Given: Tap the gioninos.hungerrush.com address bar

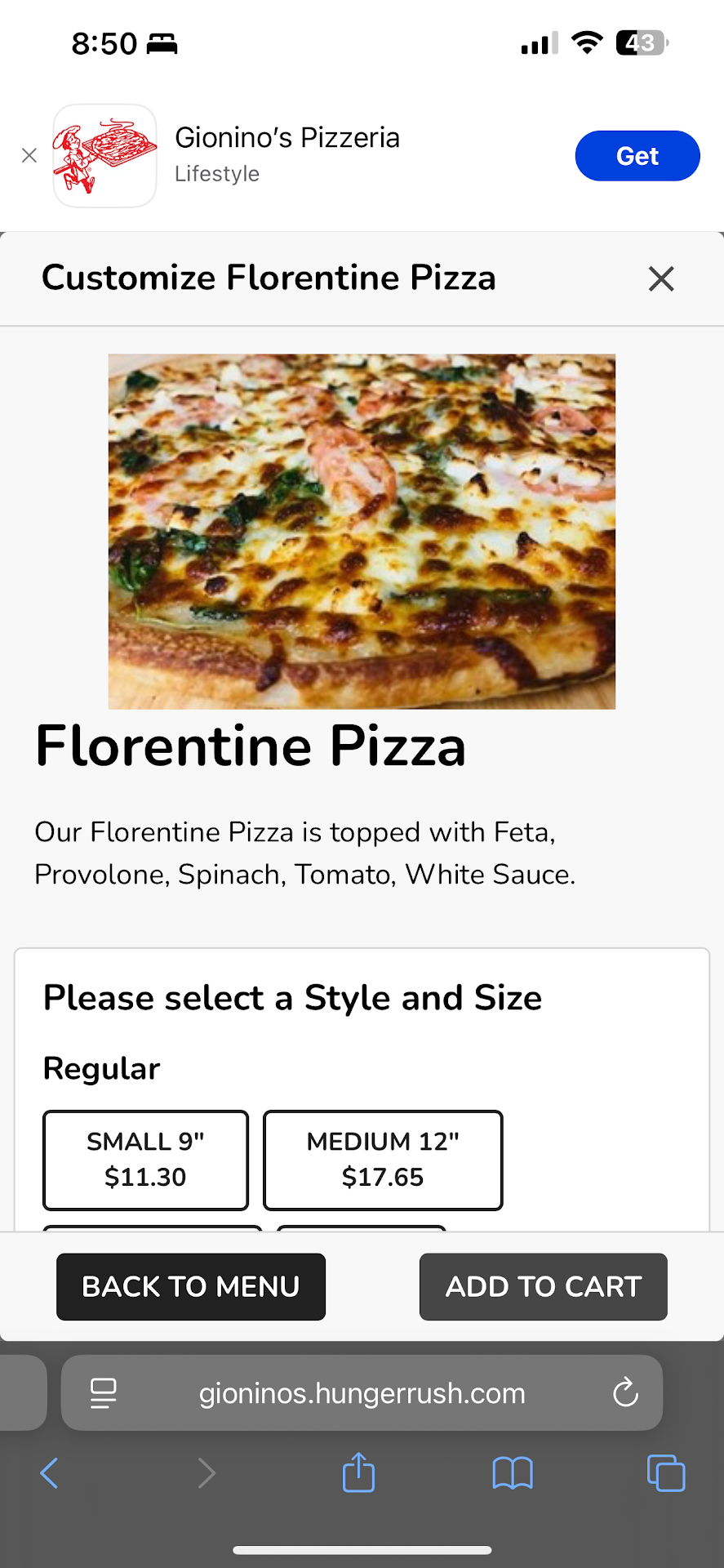Looking at the screenshot, I should pyautogui.click(x=362, y=1393).
